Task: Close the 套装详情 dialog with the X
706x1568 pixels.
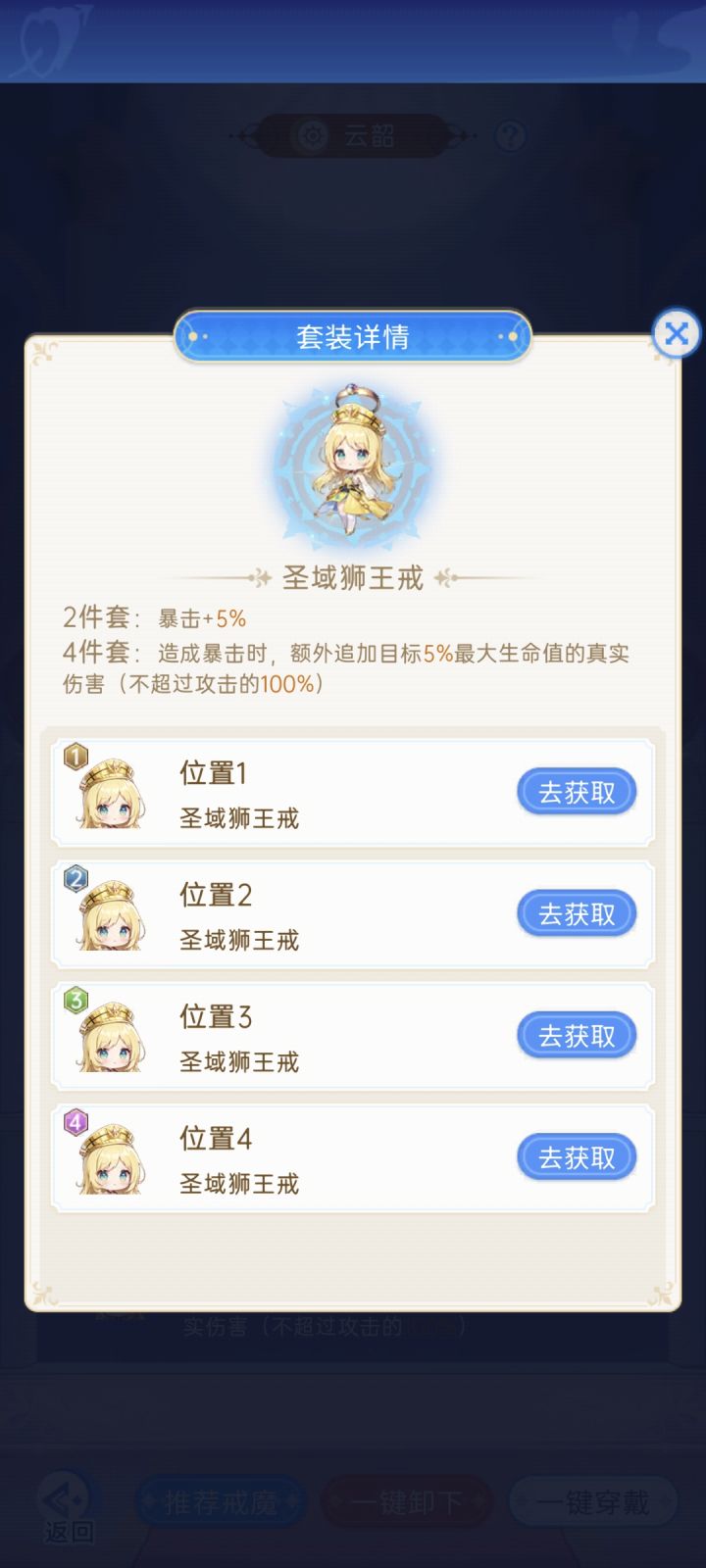Action: click(676, 334)
